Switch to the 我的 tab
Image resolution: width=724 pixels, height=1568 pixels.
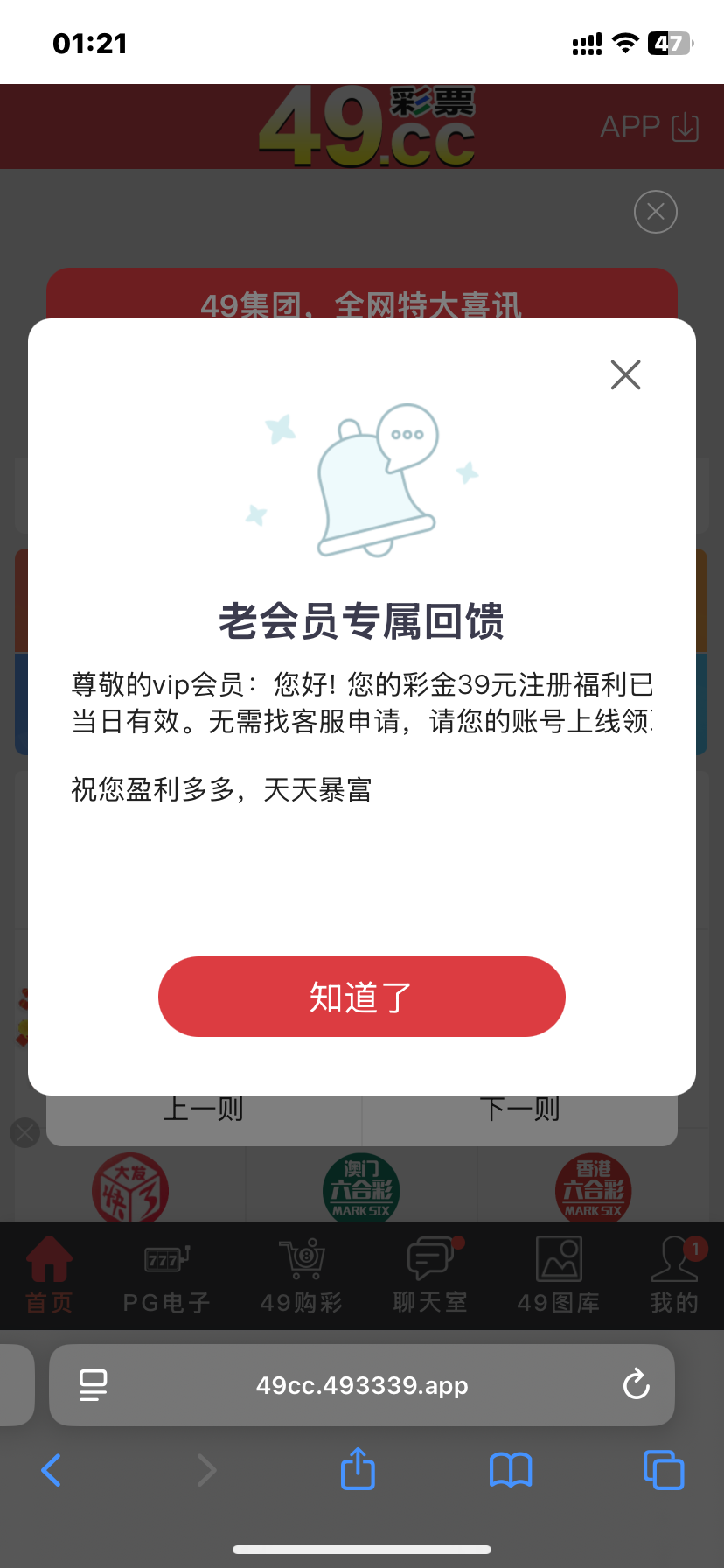(674, 1276)
